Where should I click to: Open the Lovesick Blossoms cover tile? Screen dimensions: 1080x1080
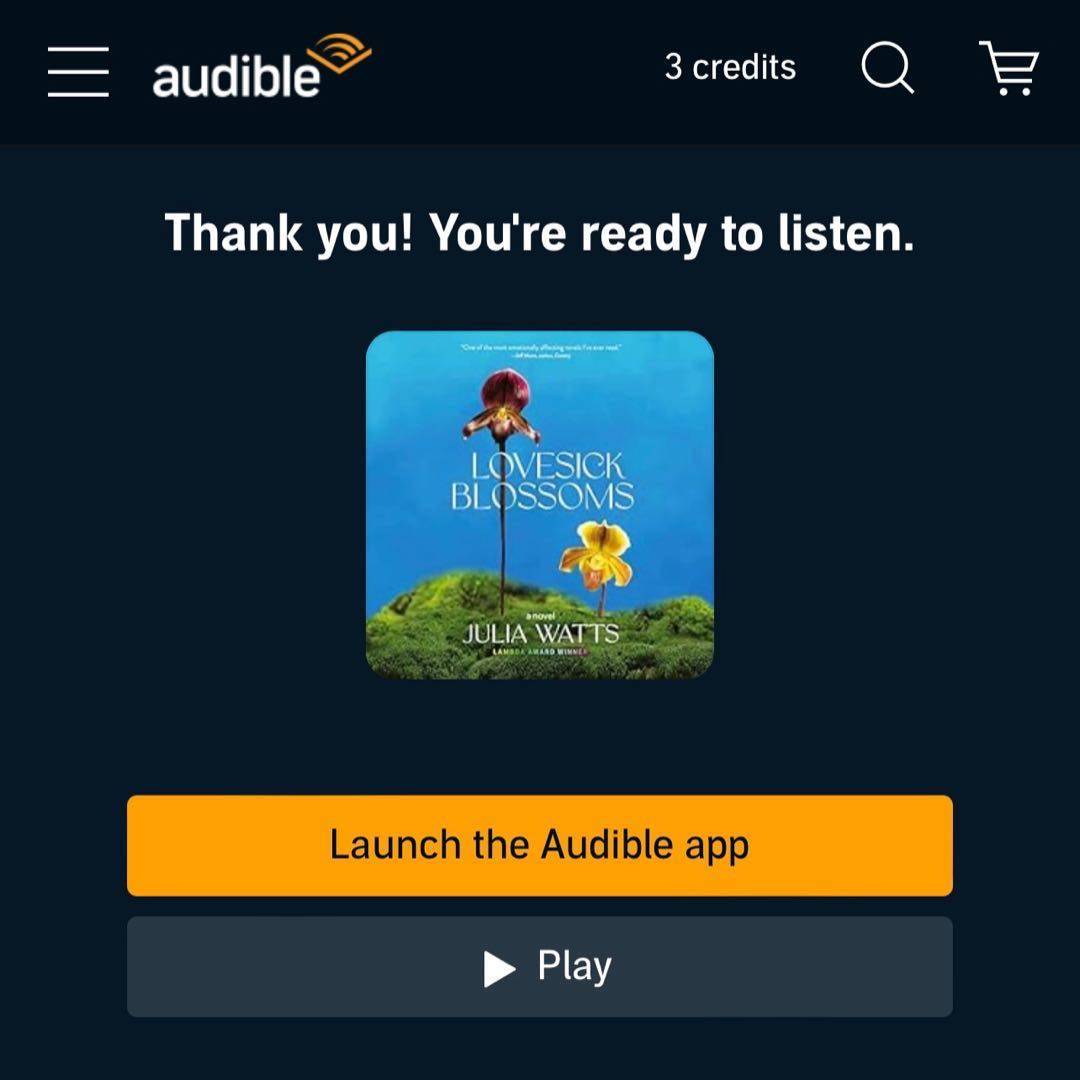click(x=539, y=505)
